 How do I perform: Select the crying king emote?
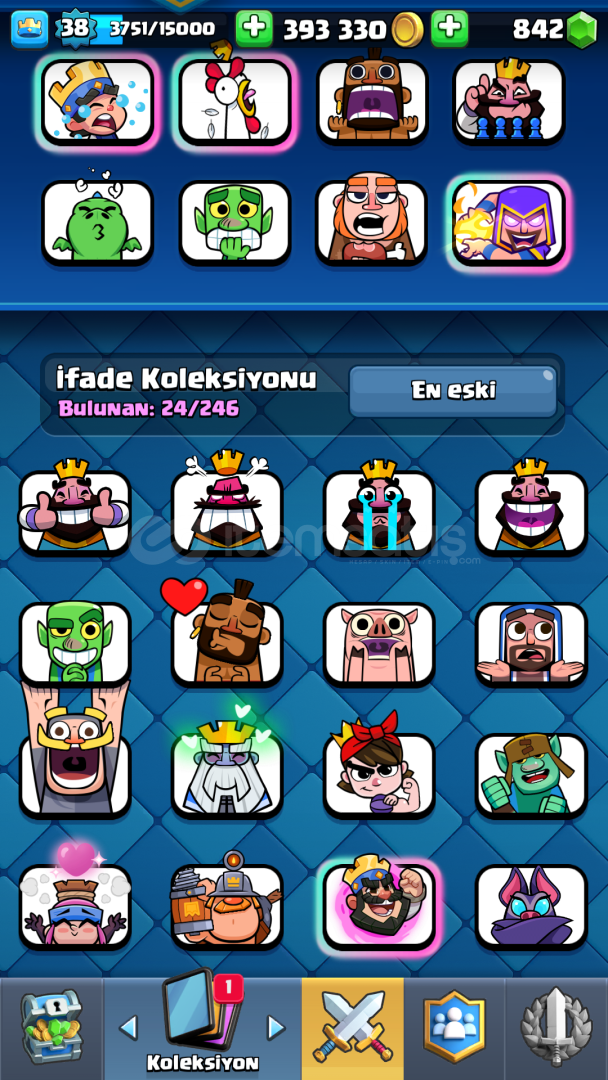point(379,510)
